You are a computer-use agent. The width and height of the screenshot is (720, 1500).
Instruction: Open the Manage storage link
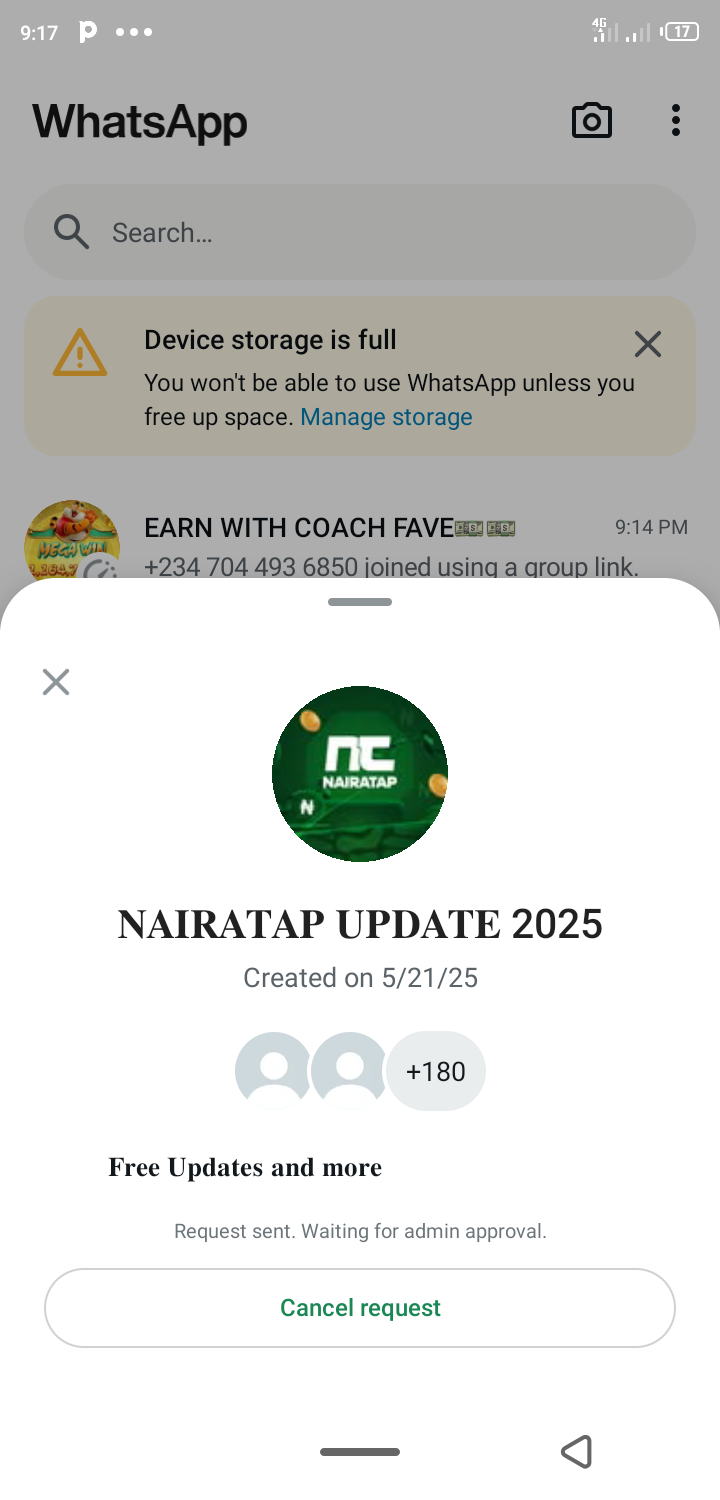coord(386,417)
